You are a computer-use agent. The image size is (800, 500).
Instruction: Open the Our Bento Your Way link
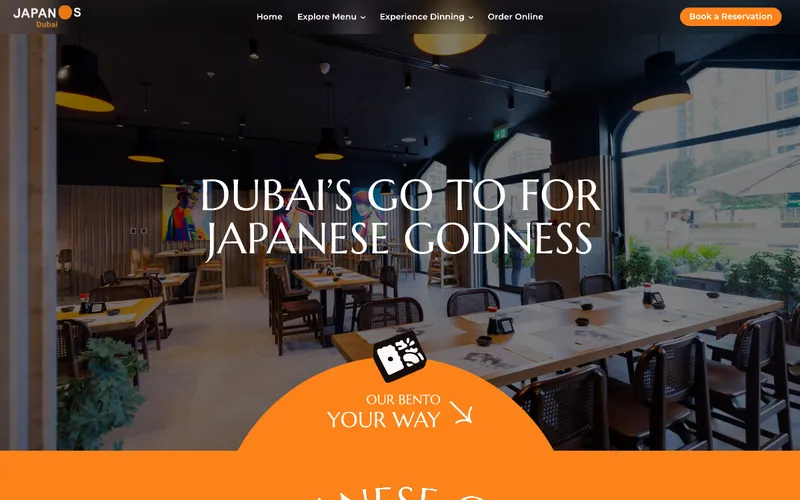399,411
